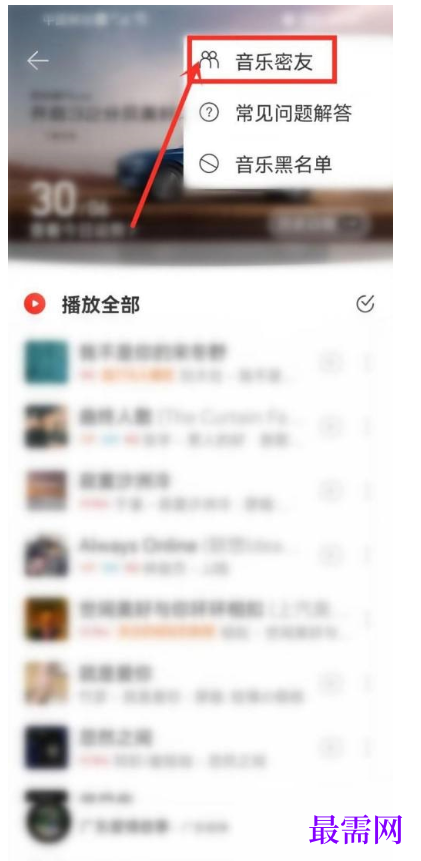Open the multi-select checkmark icon
Image resolution: width=421 pixels, height=861 pixels.
(365, 304)
